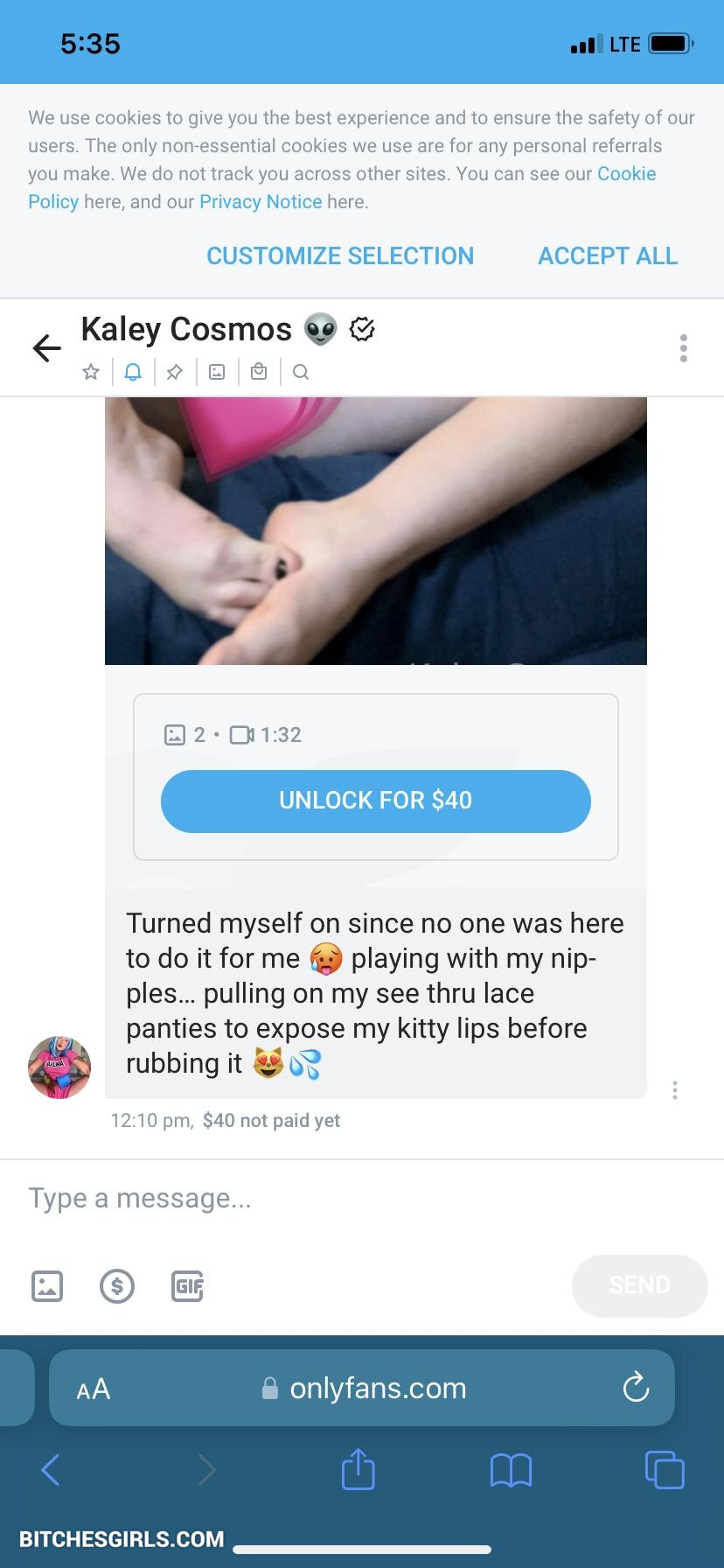724x1568 pixels.
Task: Open the Privacy Notice link
Action: 261,201
